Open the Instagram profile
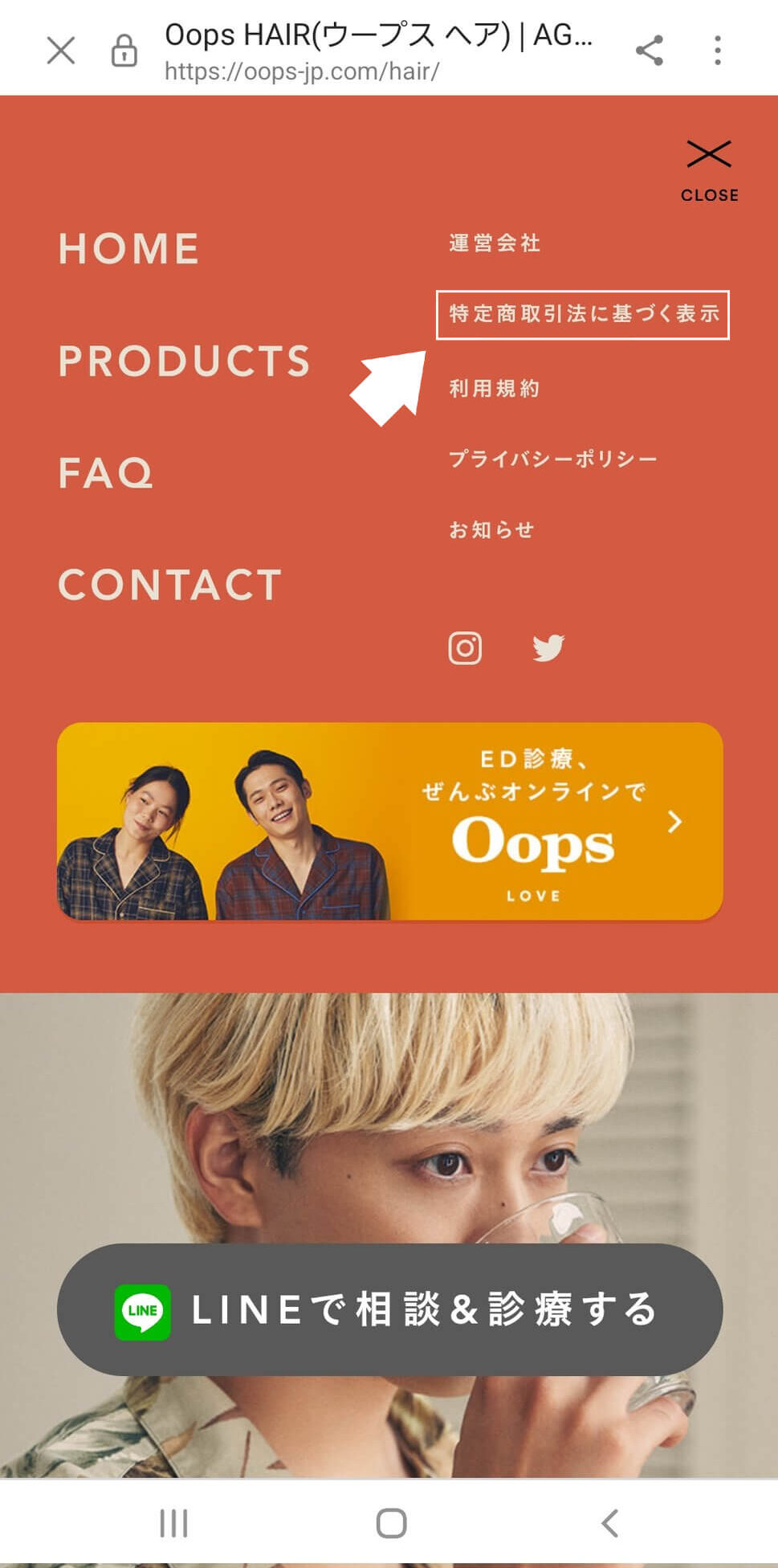Screen dimensions: 778x1568 (x=465, y=648)
